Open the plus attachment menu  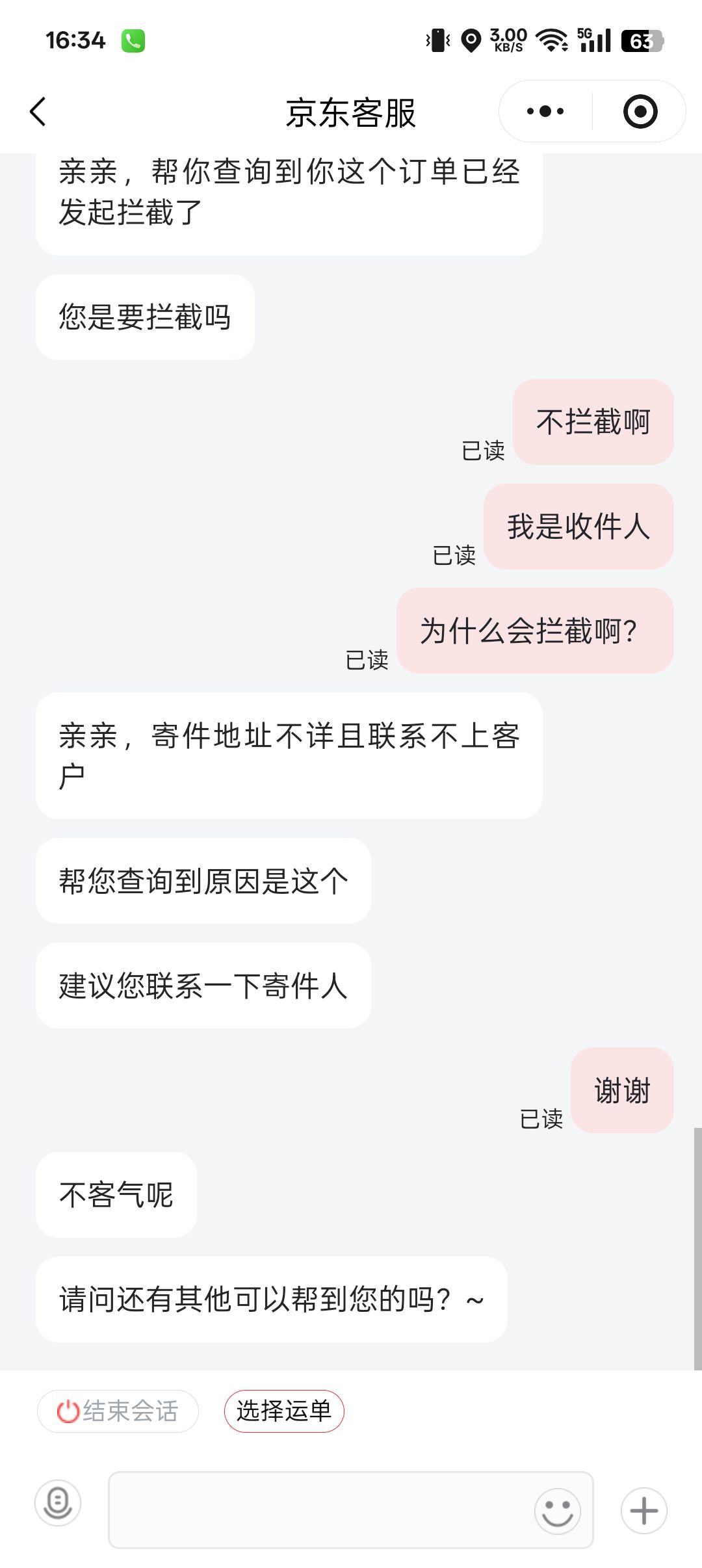pyautogui.click(x=643, y=1511)
